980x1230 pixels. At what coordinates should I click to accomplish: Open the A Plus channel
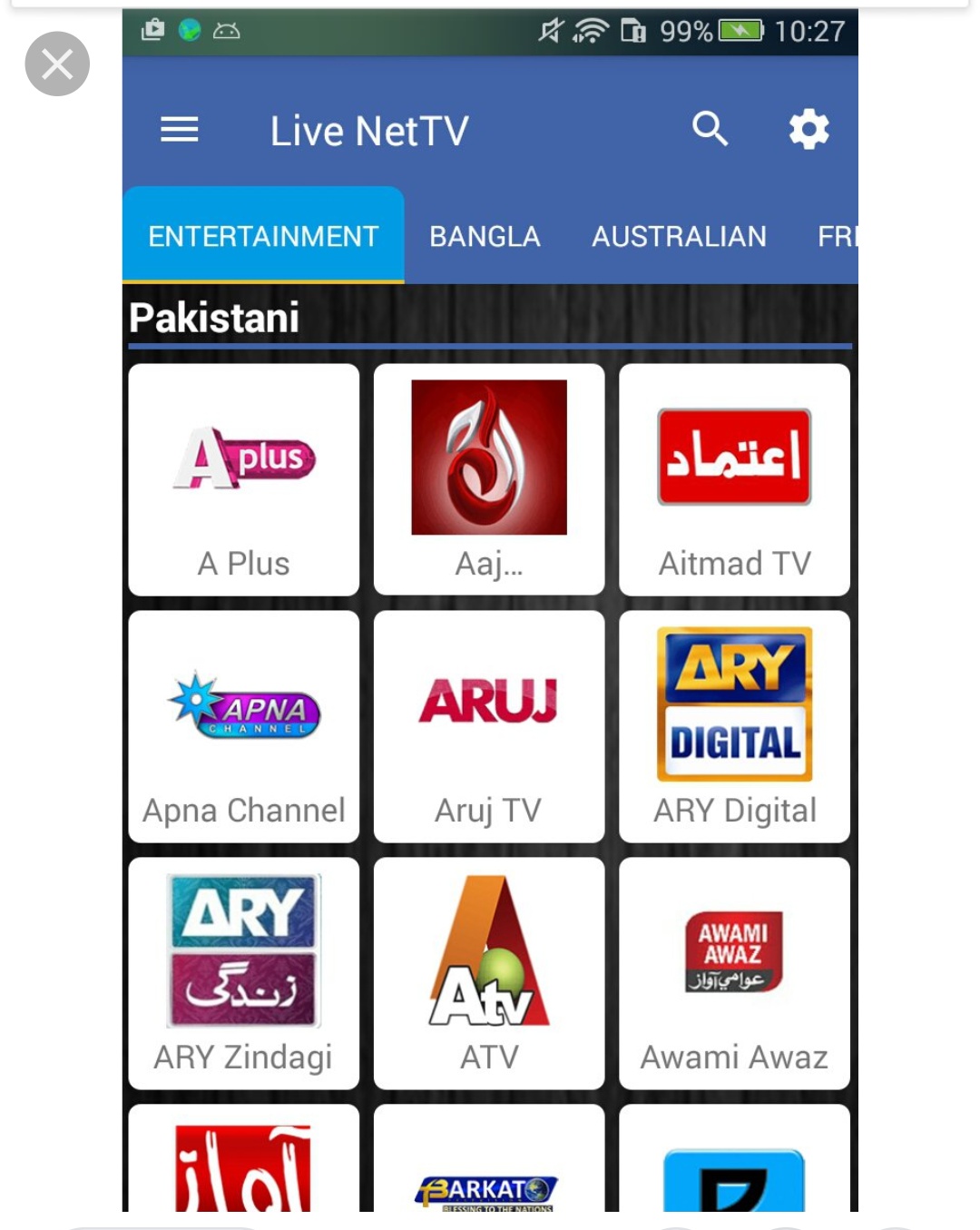click(x=244, y=479)
